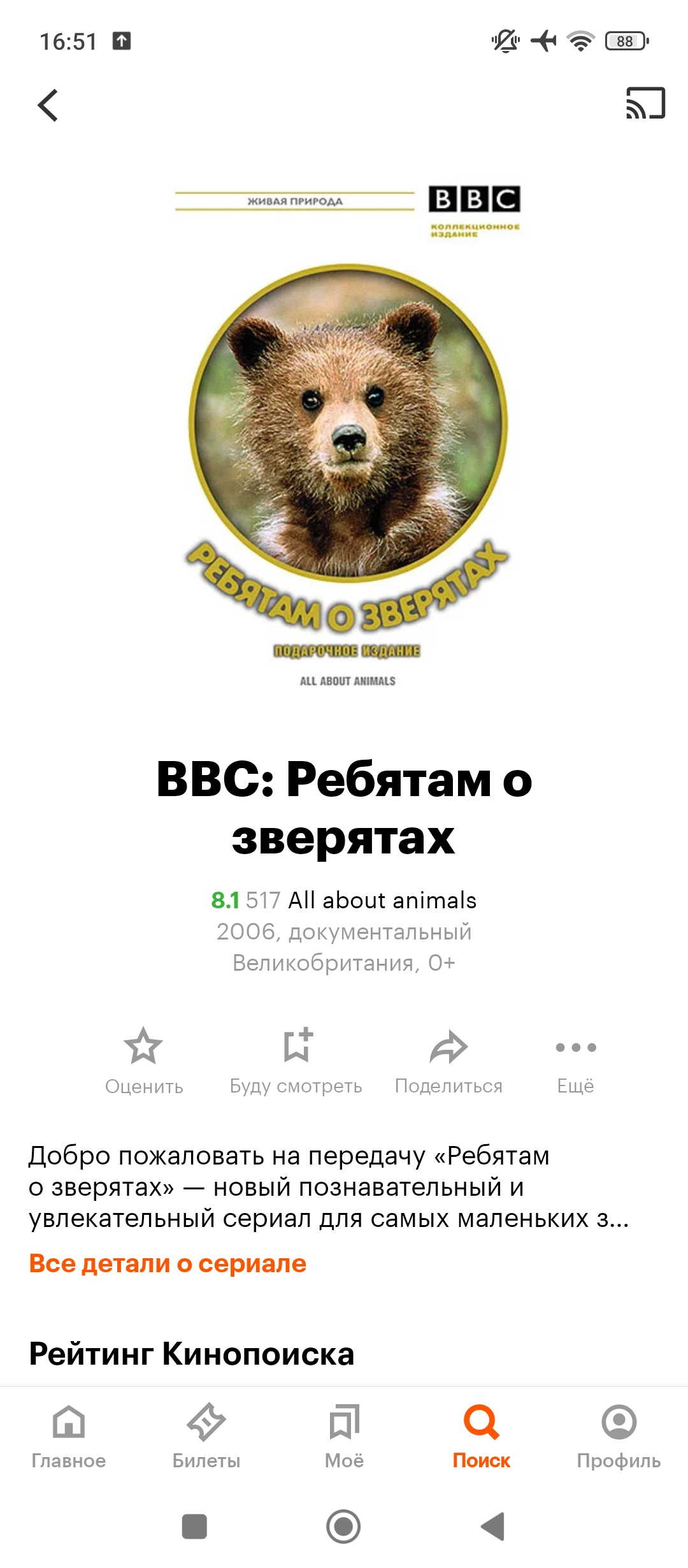Switch to the Билеты tab
Screen dimensions: 688x1568
(206, 1434)
